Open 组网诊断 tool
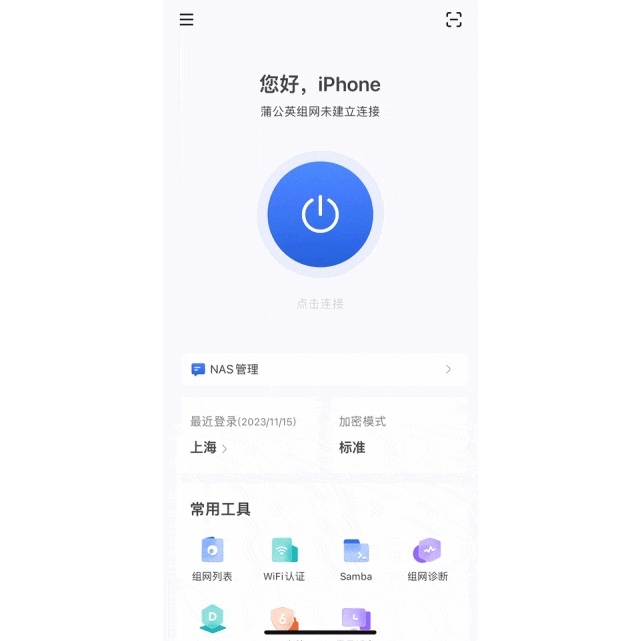Viewport: 640px width, 641px height. click(x=428, y=559)
